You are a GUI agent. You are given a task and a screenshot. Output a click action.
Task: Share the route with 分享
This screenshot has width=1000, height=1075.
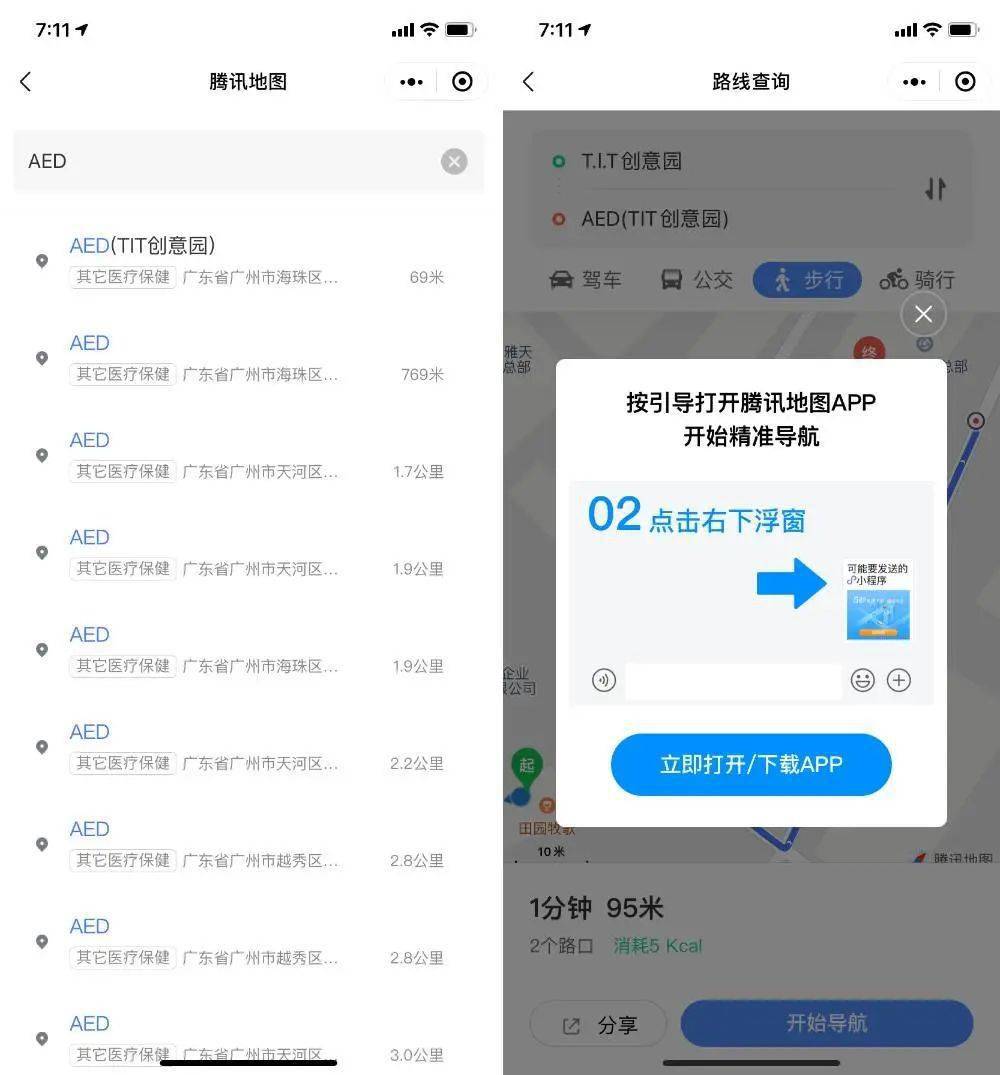[598, 1025]
